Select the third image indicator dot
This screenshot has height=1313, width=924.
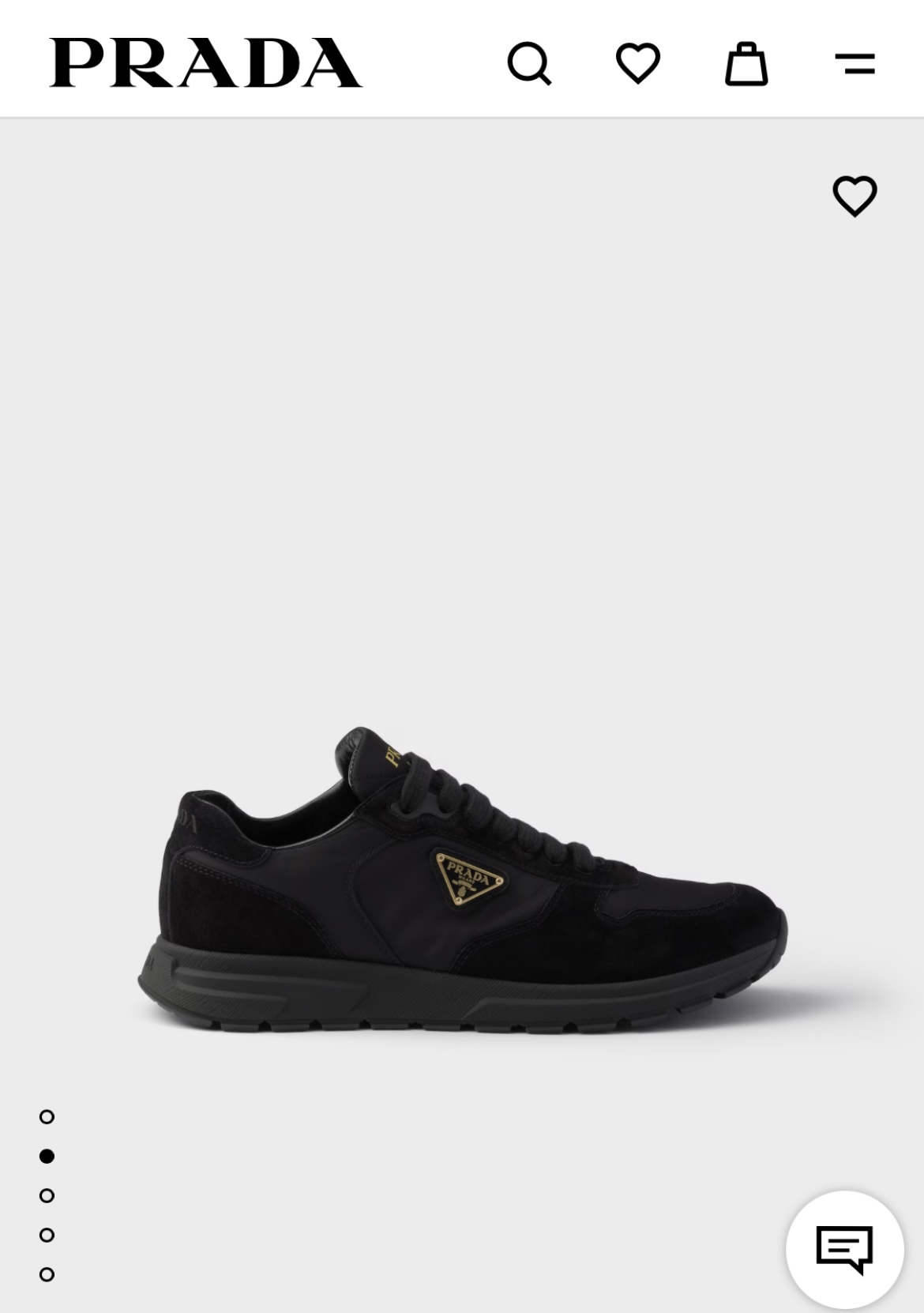tap(47, 1195)
